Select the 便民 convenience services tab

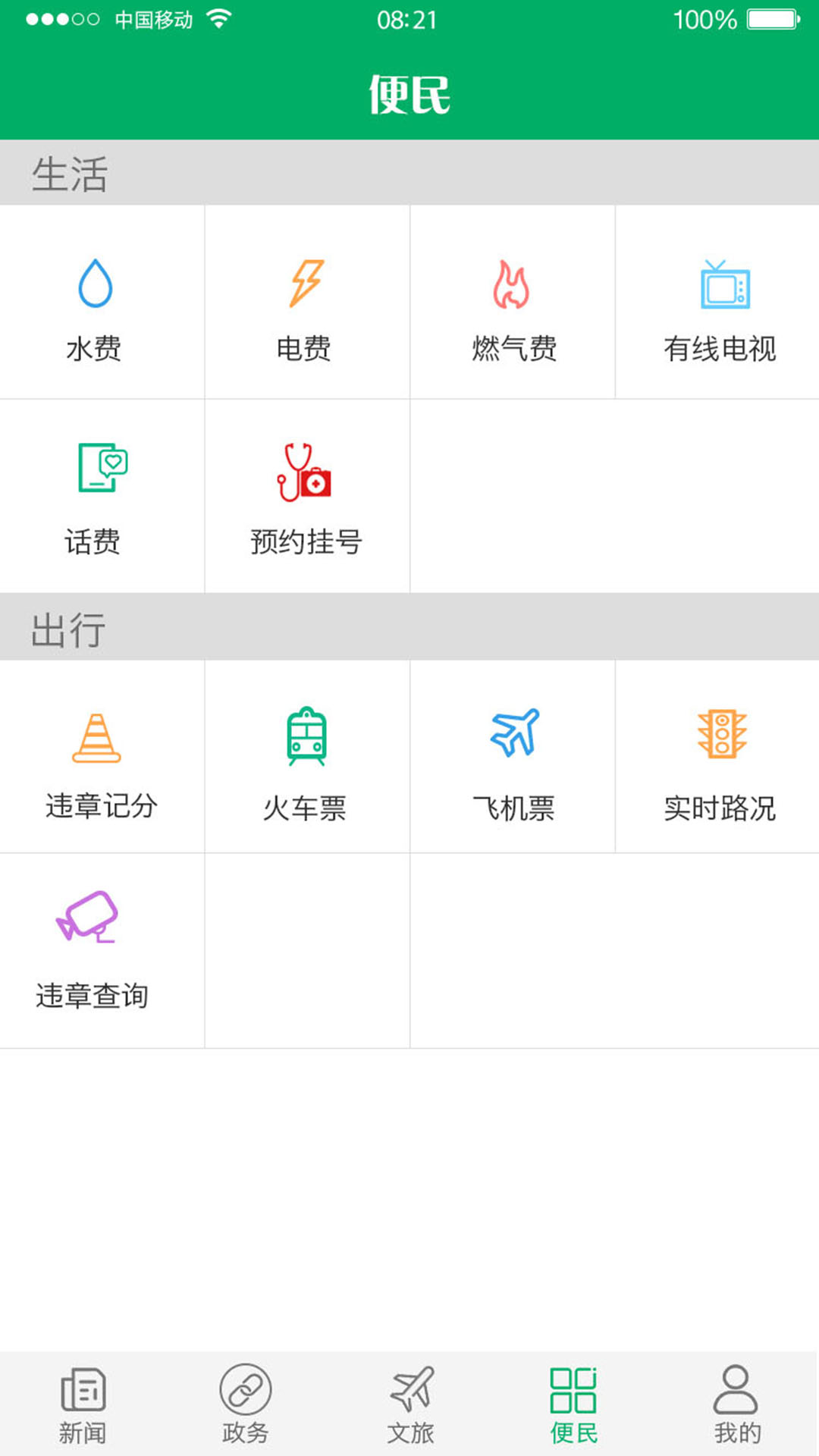point(573,1403)
